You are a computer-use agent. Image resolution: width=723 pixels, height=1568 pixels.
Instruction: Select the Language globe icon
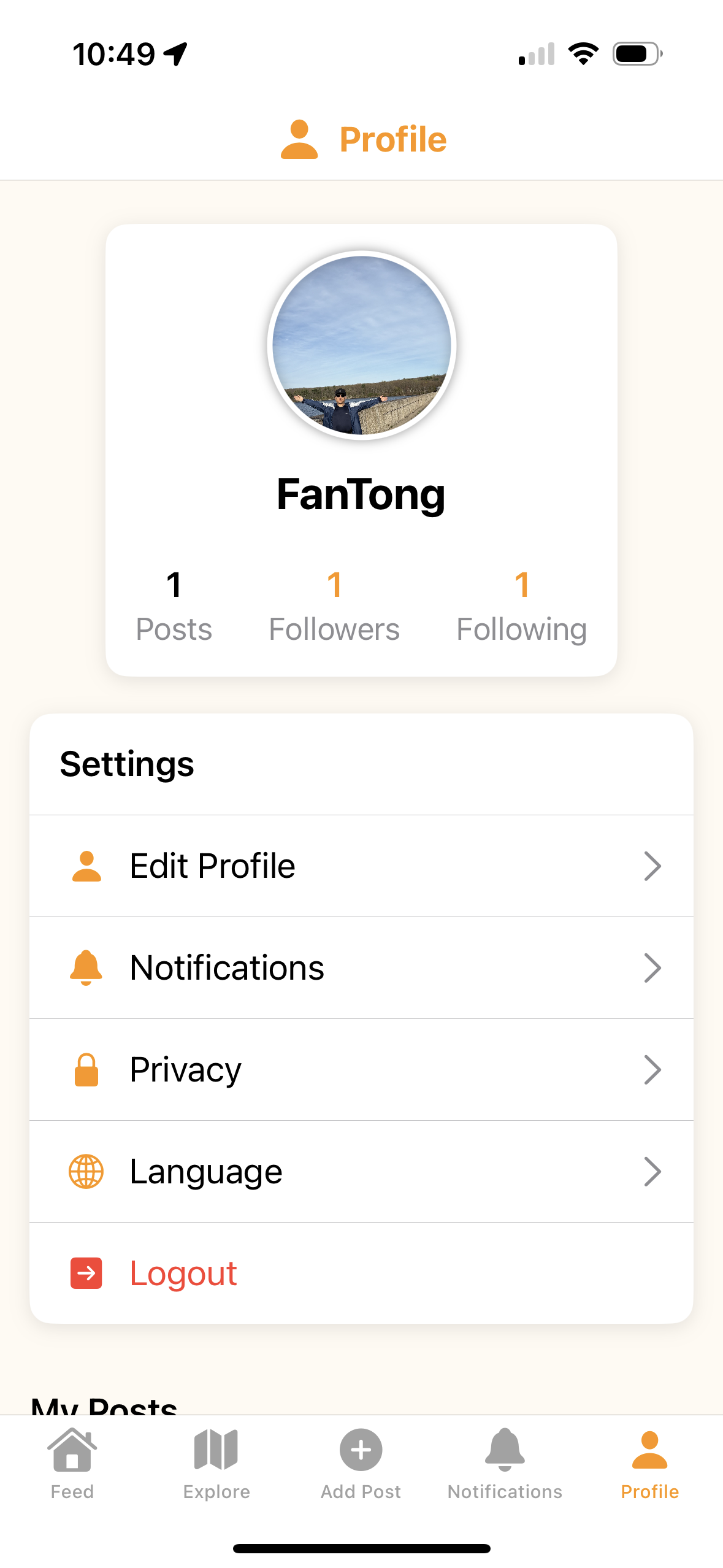pos(86,1171)
